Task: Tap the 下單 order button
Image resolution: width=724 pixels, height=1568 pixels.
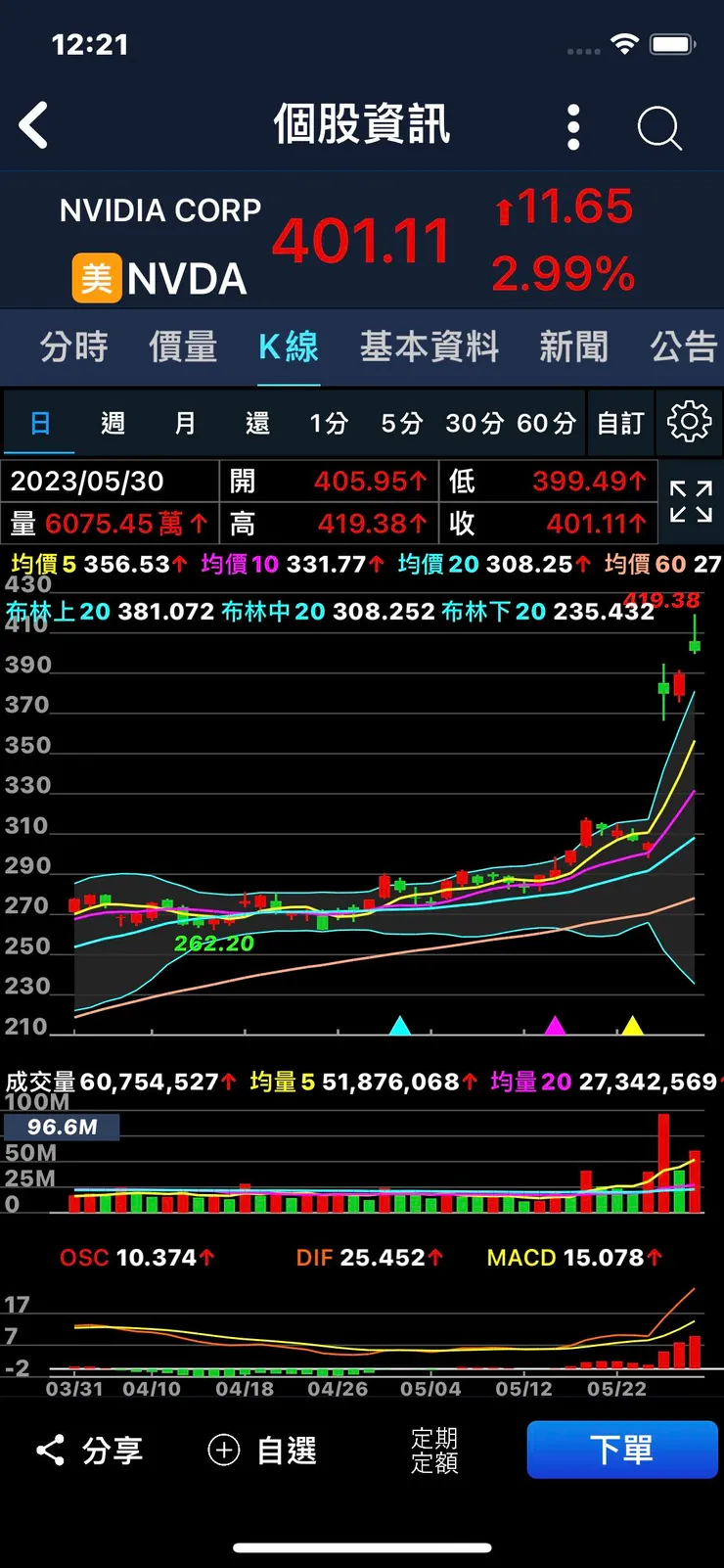Action: 622,1450
